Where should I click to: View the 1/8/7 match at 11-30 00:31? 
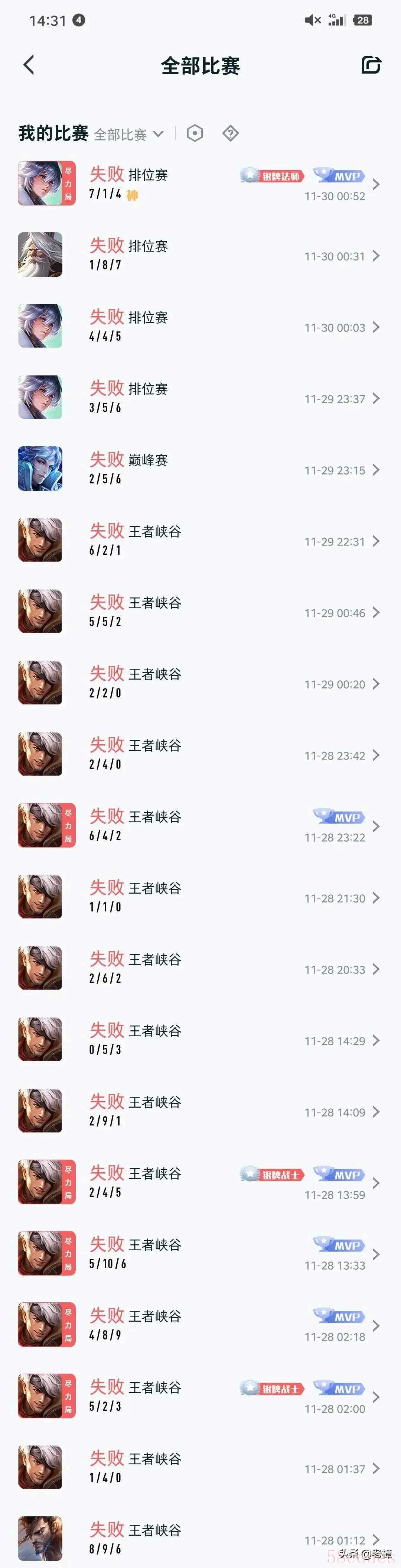tap(201, 255)
